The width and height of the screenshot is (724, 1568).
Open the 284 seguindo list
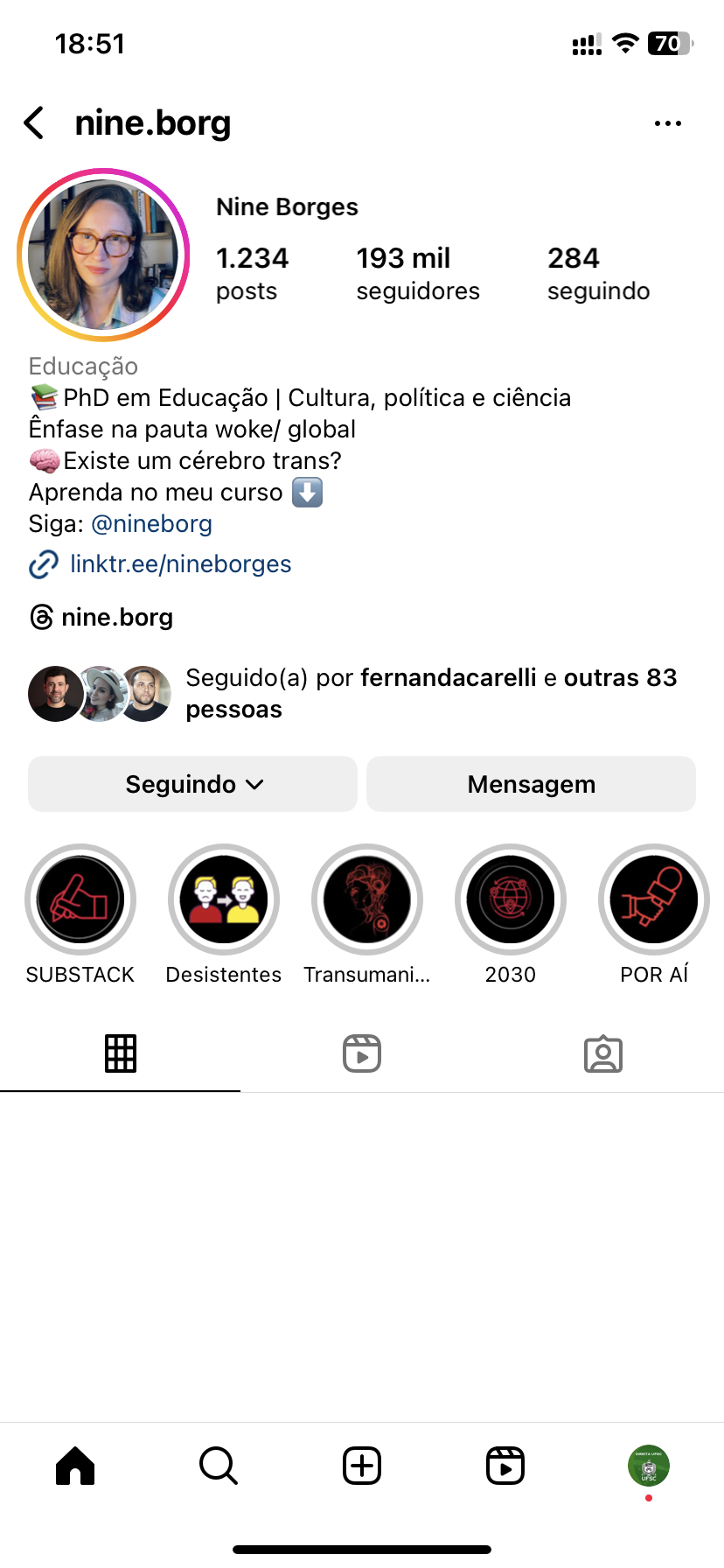(598, 273)
